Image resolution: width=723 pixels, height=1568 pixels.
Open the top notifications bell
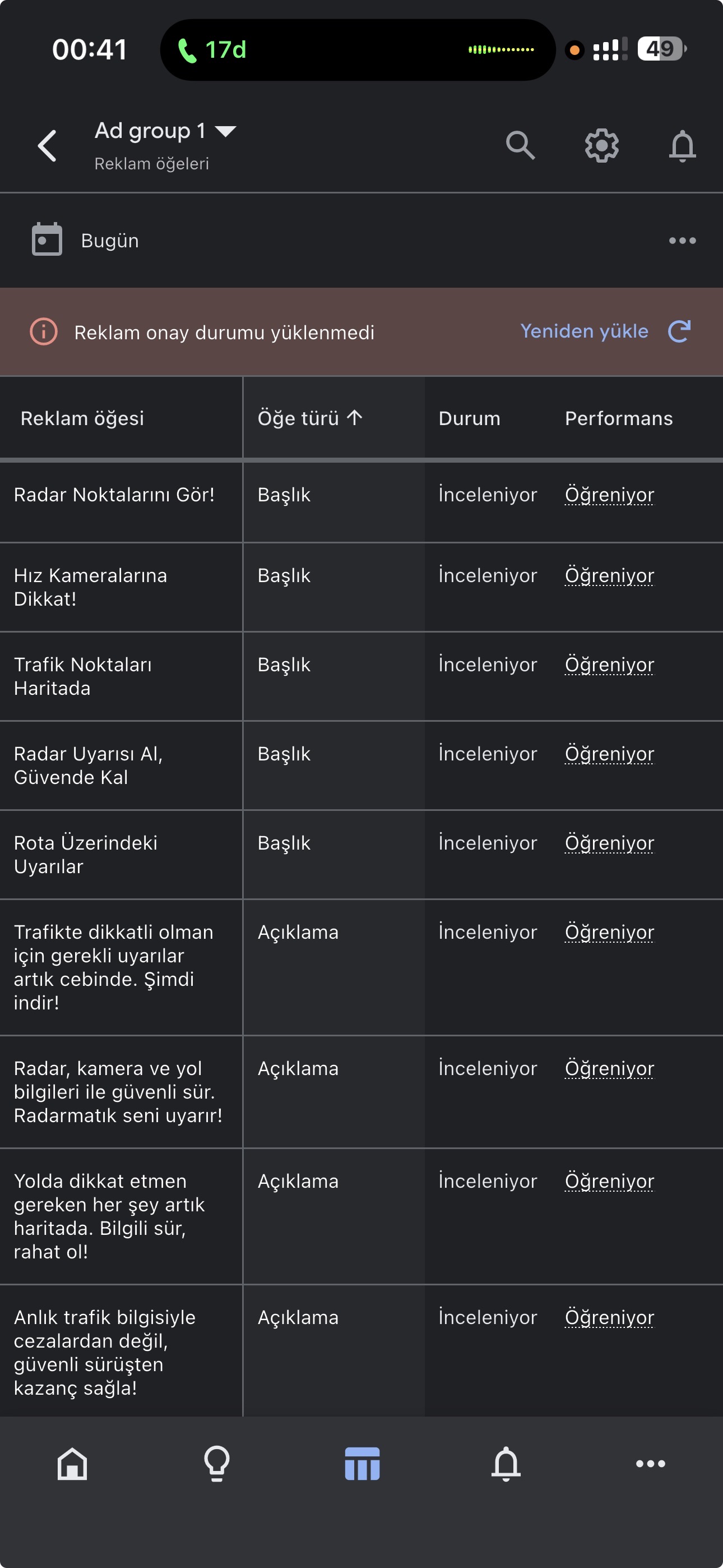coord(682,145)
